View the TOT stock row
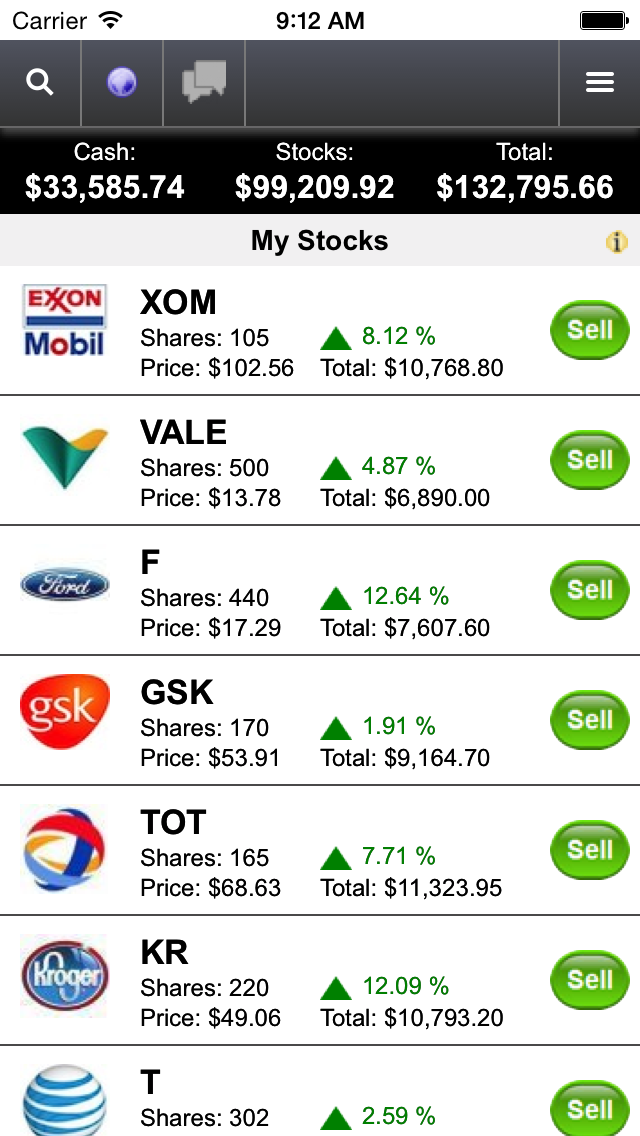This screenshot has height=1136, width=640. point(300,852)
